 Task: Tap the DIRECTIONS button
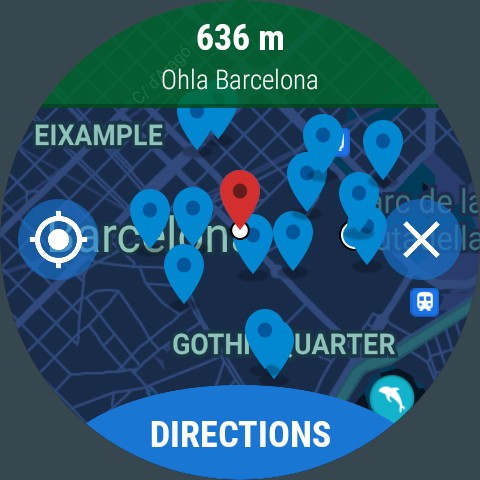tap(240, 433)
